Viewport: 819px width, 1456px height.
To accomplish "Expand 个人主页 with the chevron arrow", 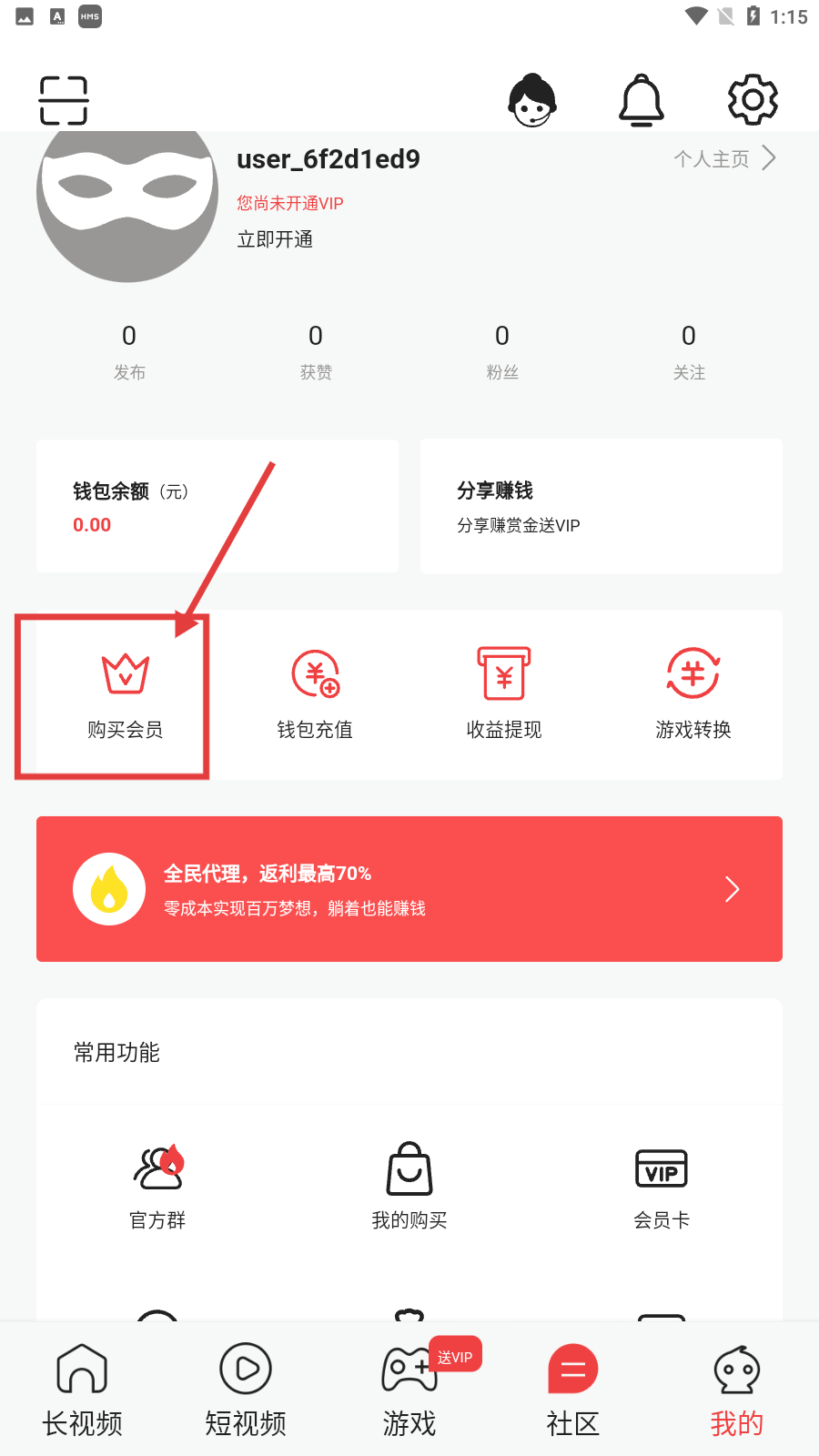I will tap(770, 157).
